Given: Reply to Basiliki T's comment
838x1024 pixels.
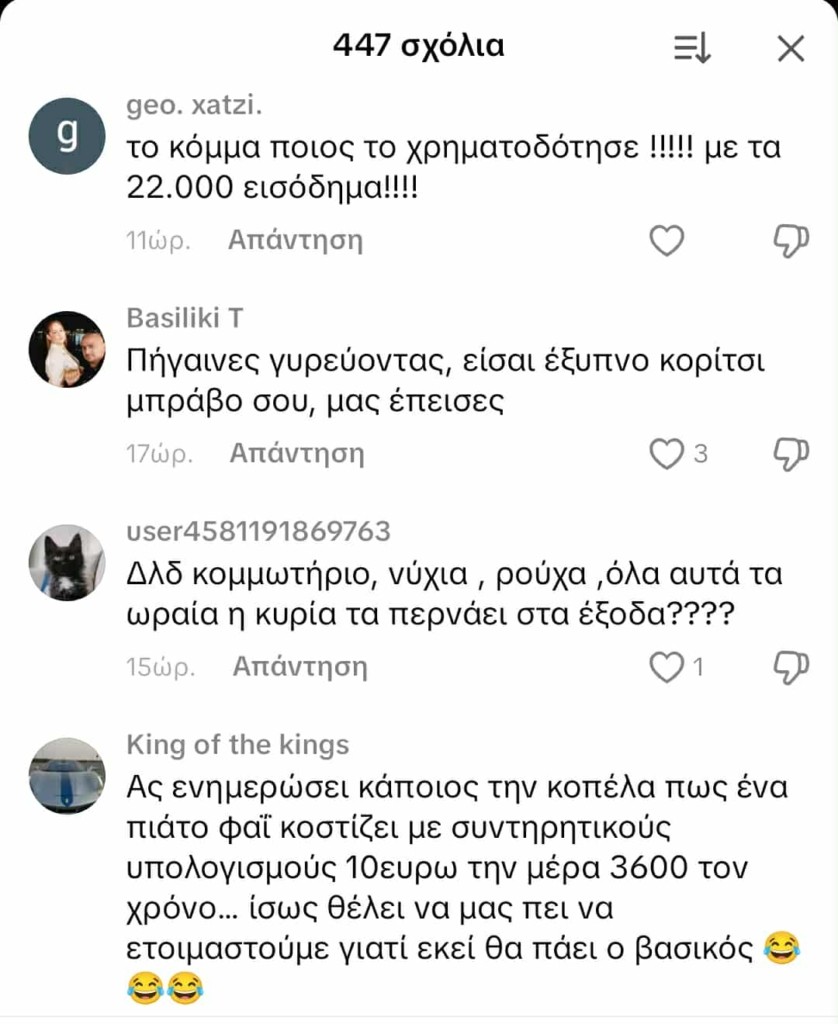Looking at the screenshot, I should click(296, 453).
